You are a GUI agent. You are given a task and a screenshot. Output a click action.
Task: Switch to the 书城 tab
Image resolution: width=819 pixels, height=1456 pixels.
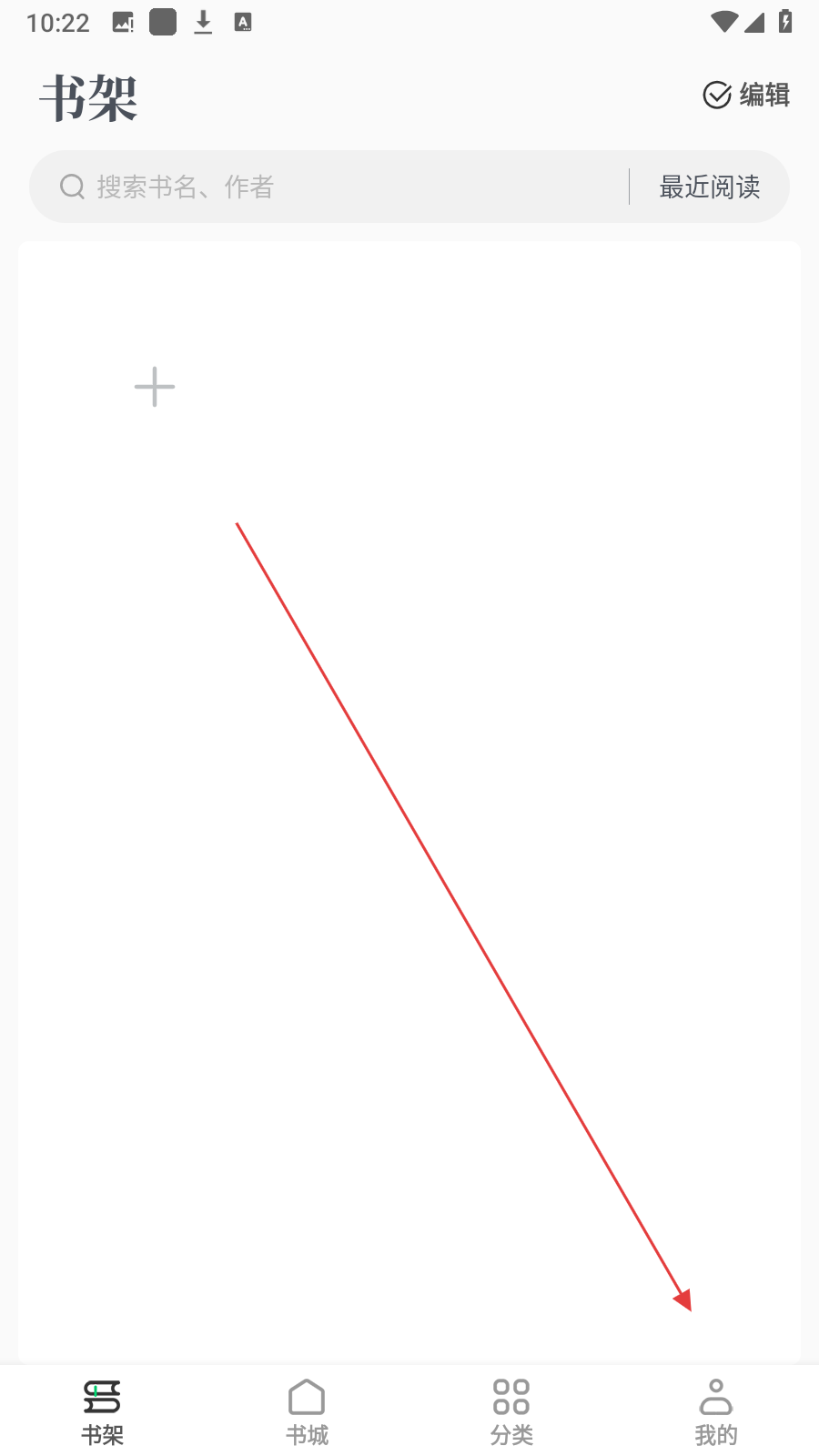(307, 1411)
